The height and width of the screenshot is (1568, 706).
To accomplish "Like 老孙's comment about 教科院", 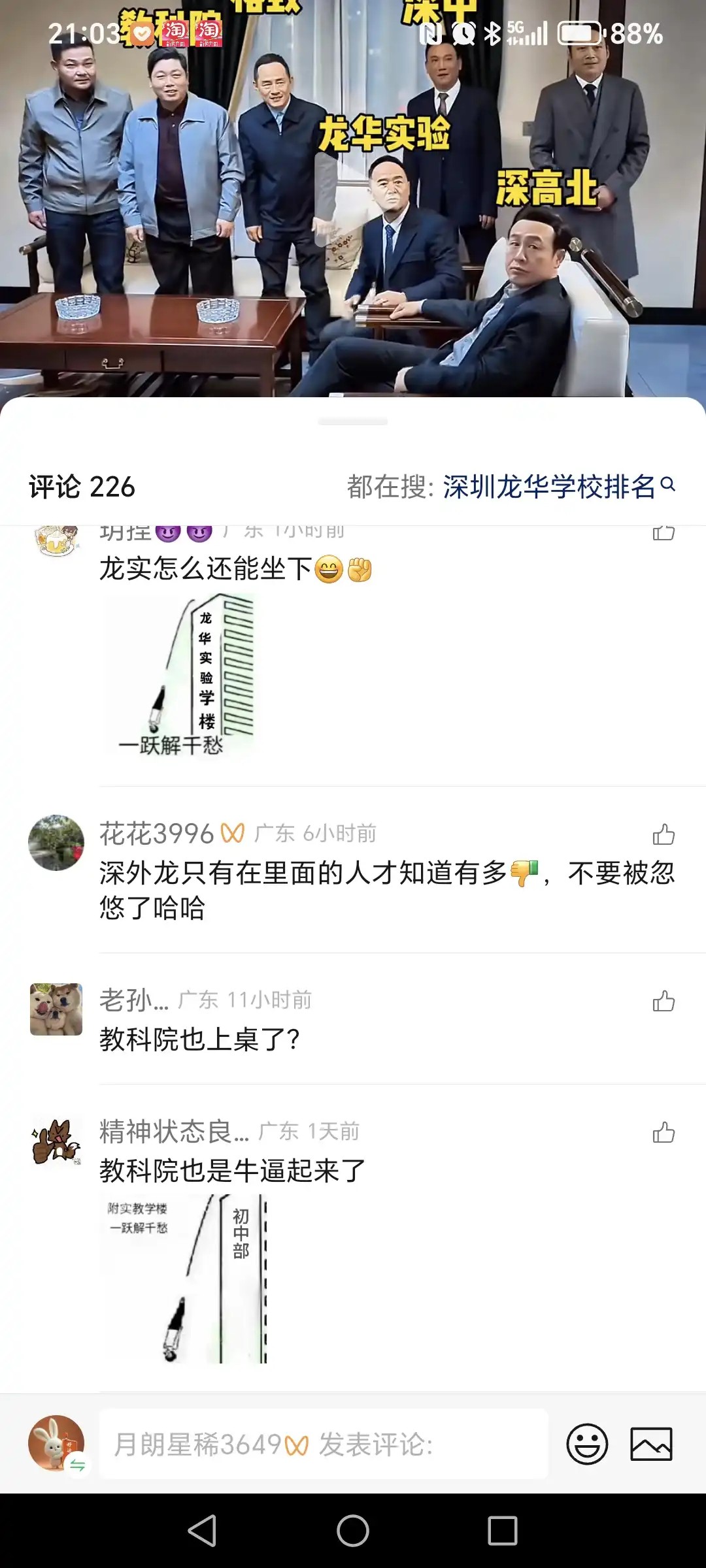I will click(x=664, y=1001).
